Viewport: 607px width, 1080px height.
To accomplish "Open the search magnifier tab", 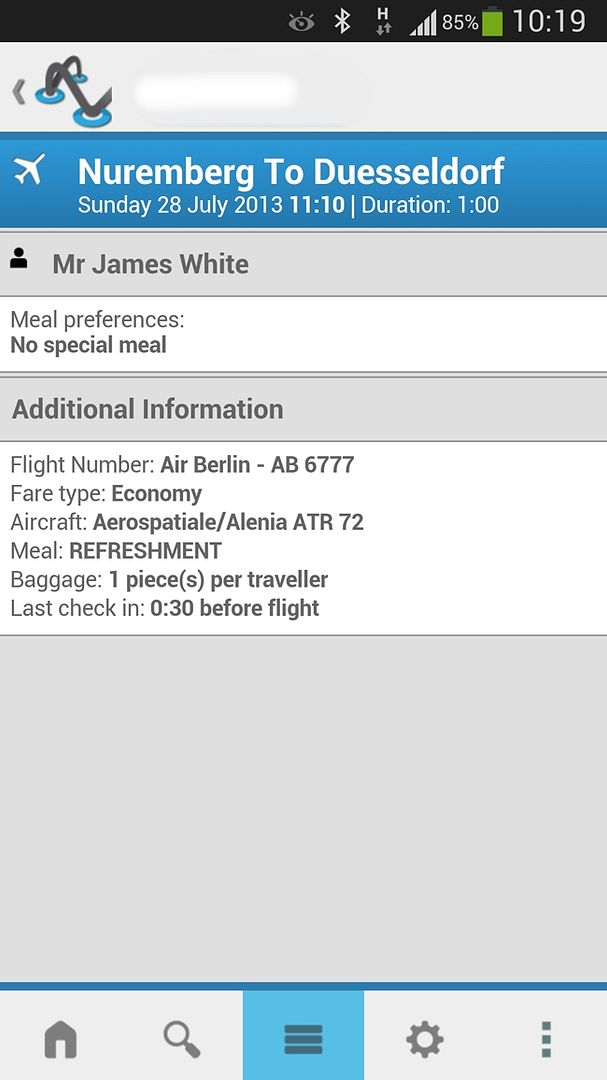I will (x=182, y=1038).
